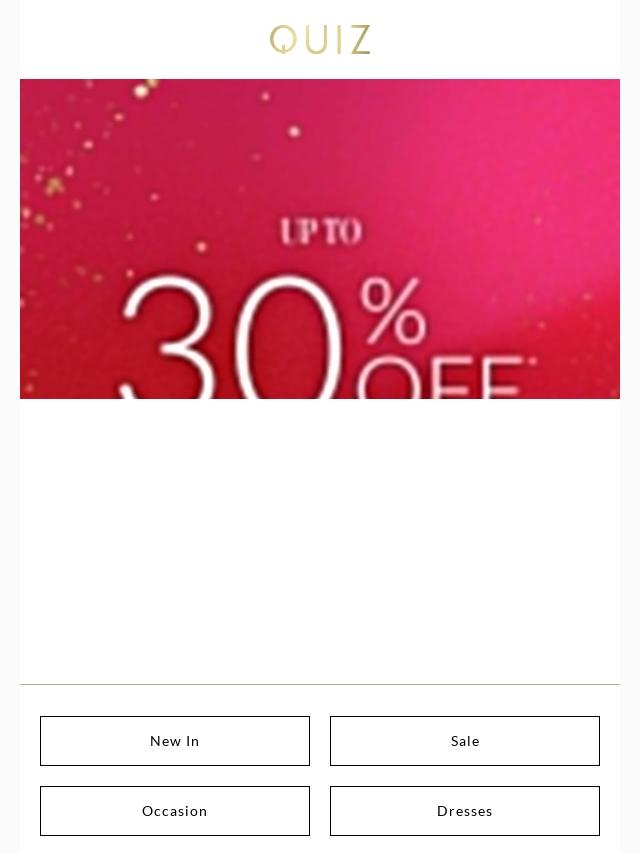Open the up to 30% off banner
This screenshot has width=640, height=854.
point(320,240)
